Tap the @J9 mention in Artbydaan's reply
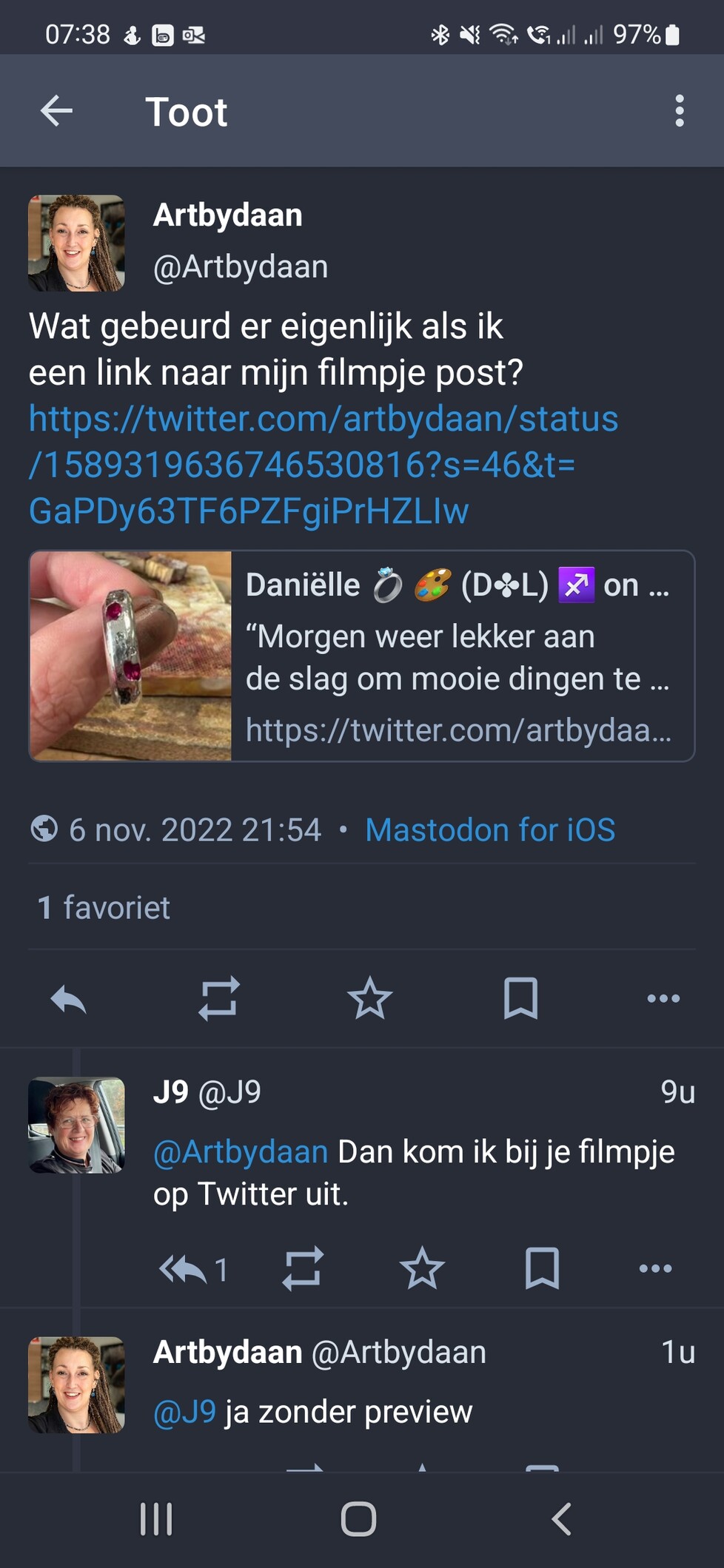724x1568 pixels. point(184,1412)
